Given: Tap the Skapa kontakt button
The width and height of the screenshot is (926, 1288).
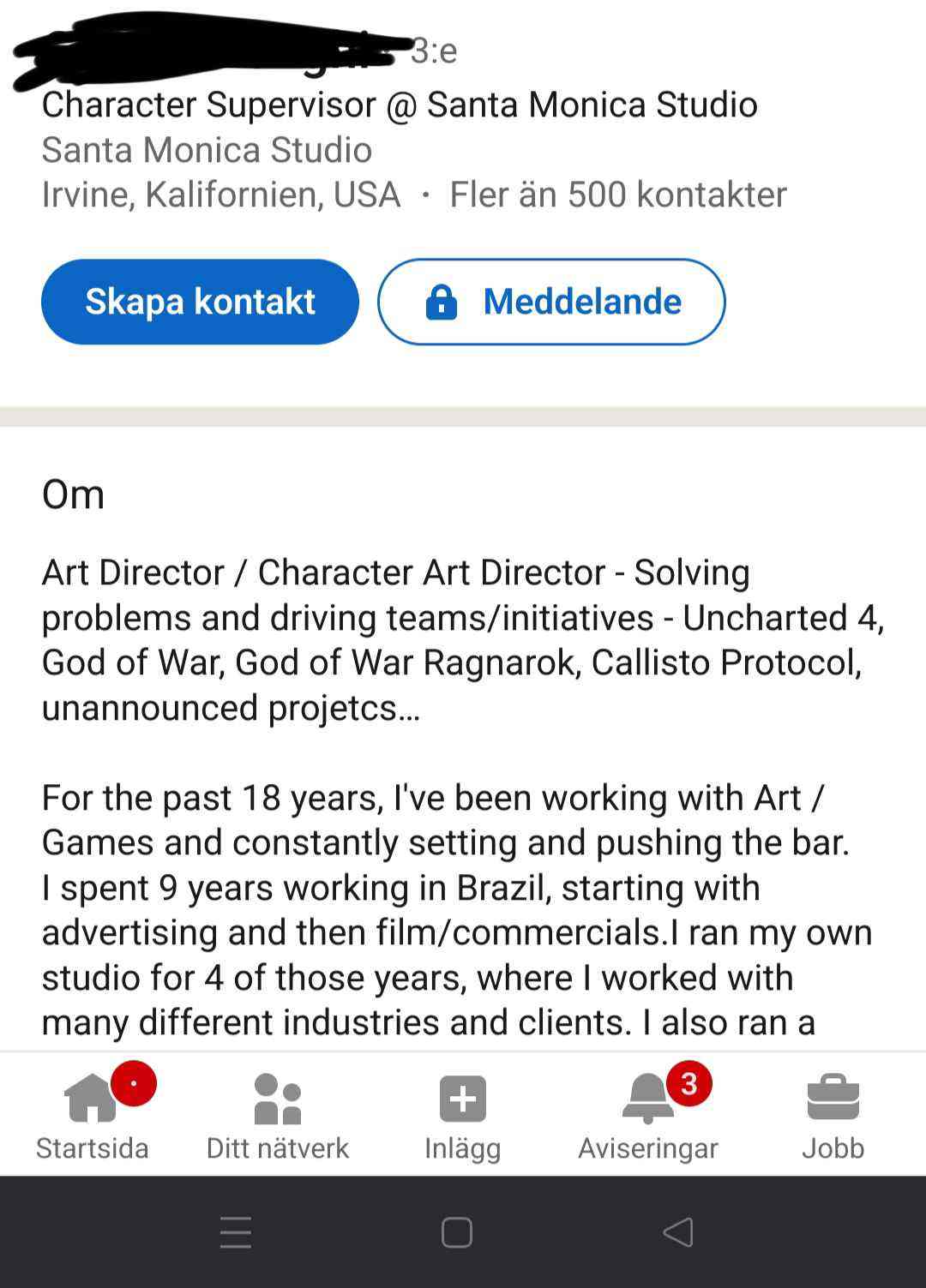Looking at the screenshot, I should [200, 302].
